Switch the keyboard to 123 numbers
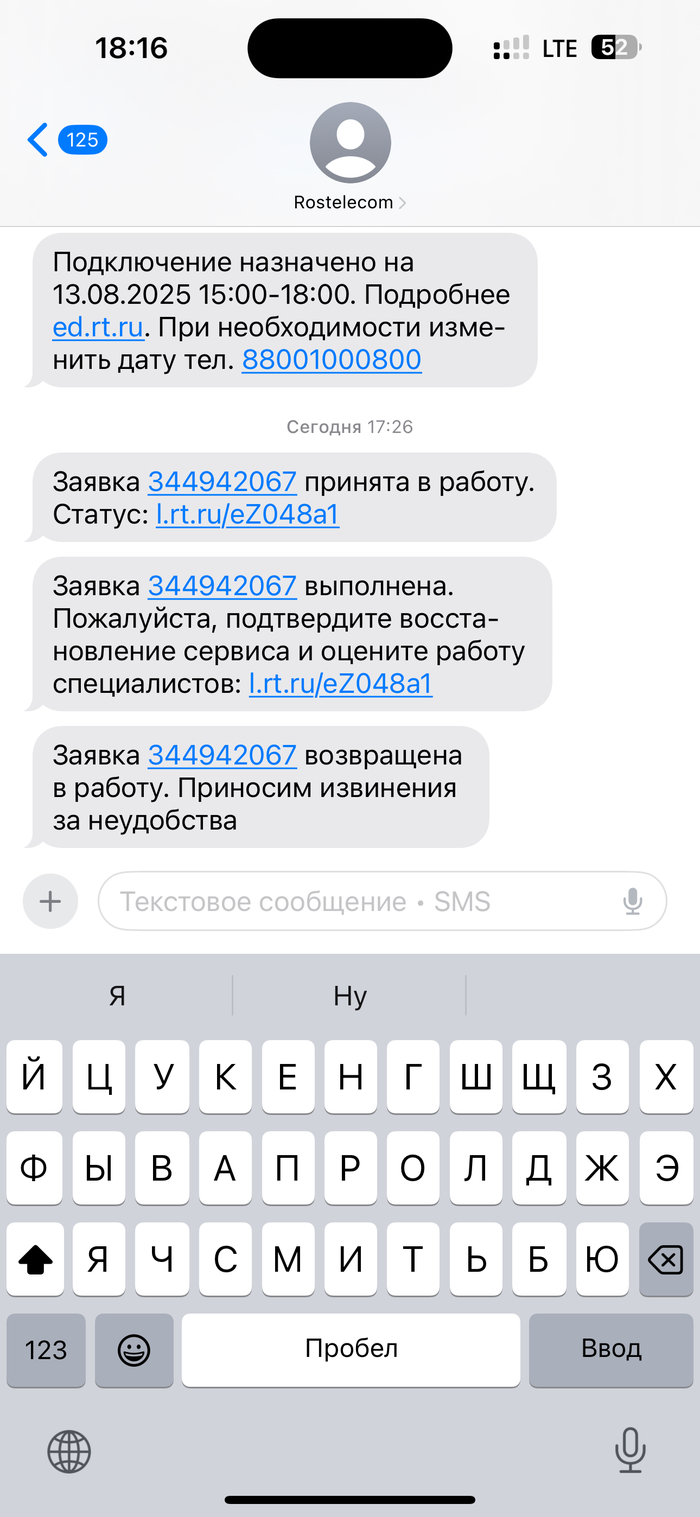Screen dimensions: 700x1517 click(46, 1350)
